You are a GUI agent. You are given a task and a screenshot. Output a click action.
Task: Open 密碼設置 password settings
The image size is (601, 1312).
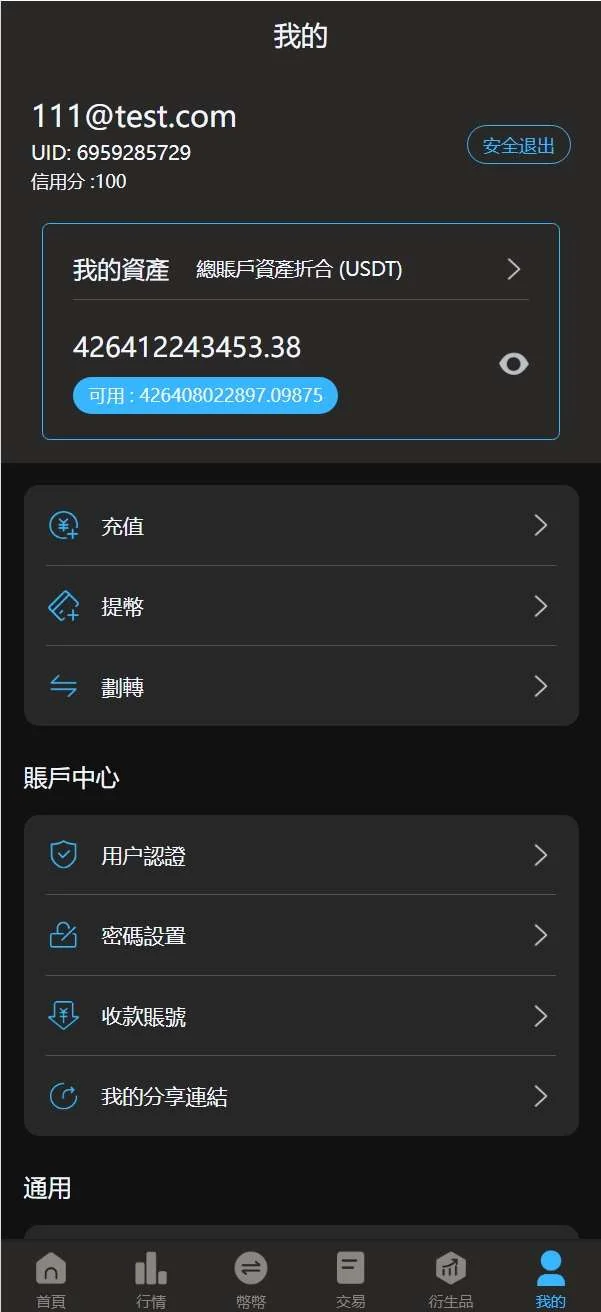(300, 936)
